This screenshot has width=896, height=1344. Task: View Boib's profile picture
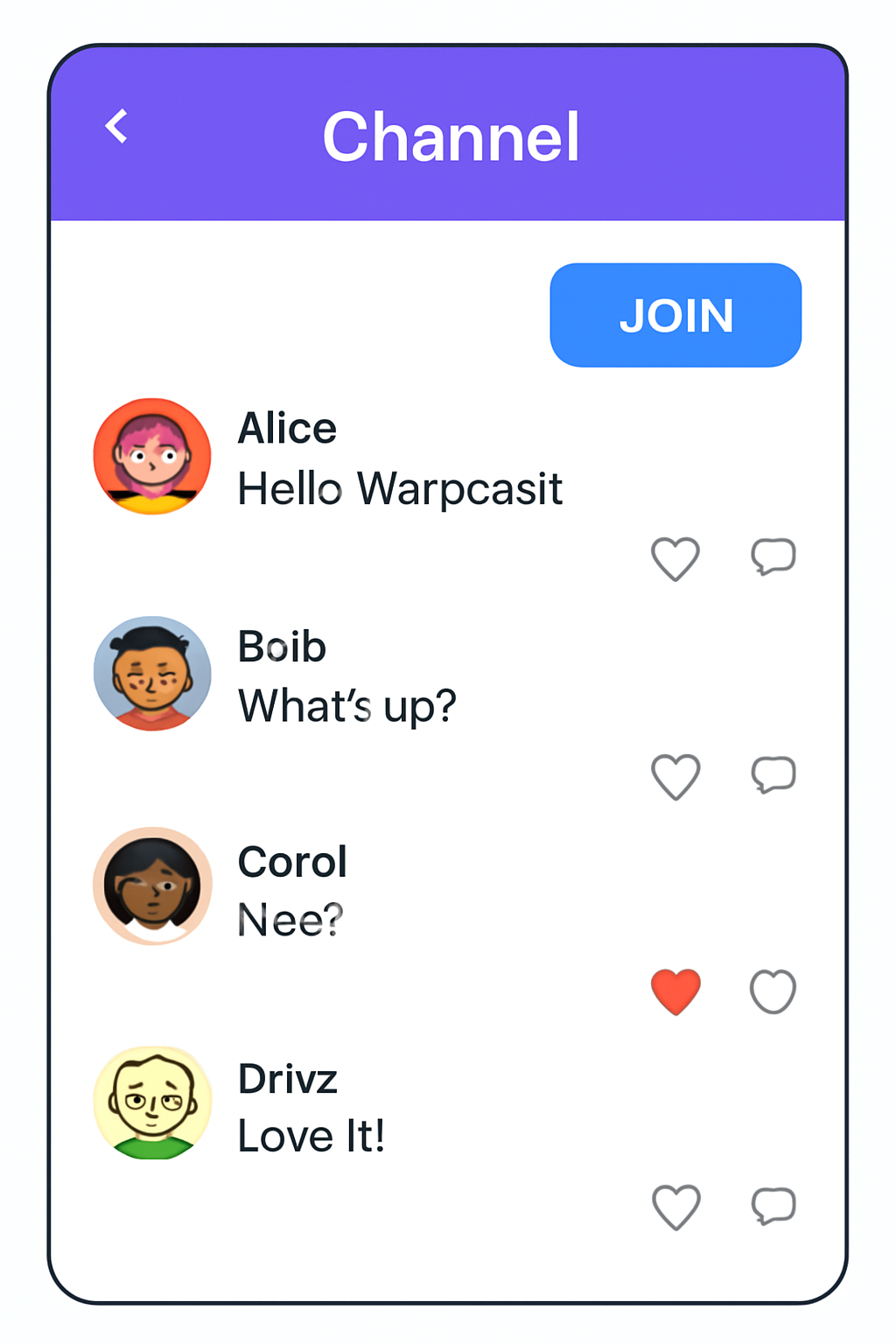[152, 673]
